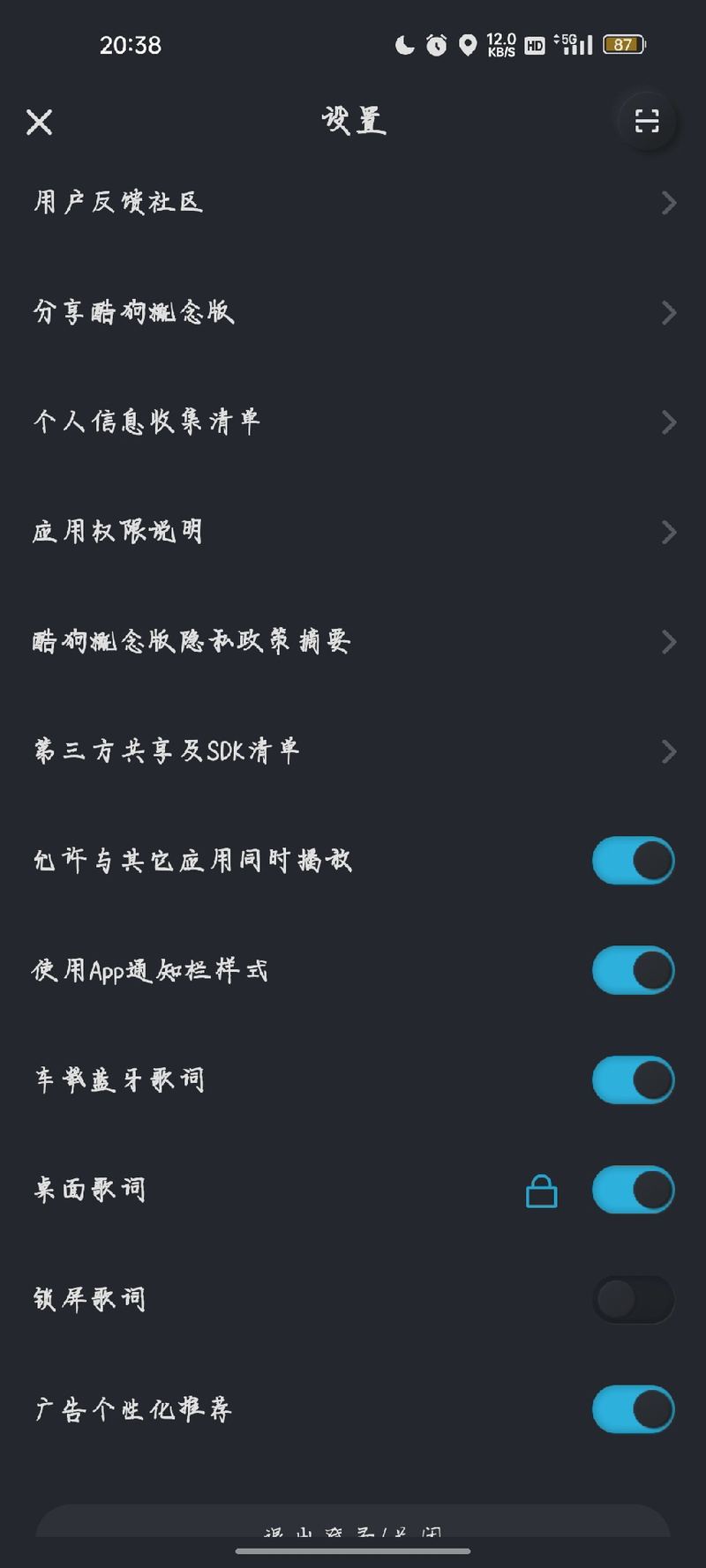
Task: Open 个人信息收集清单 with its arrow
Action: pos(668,422)
